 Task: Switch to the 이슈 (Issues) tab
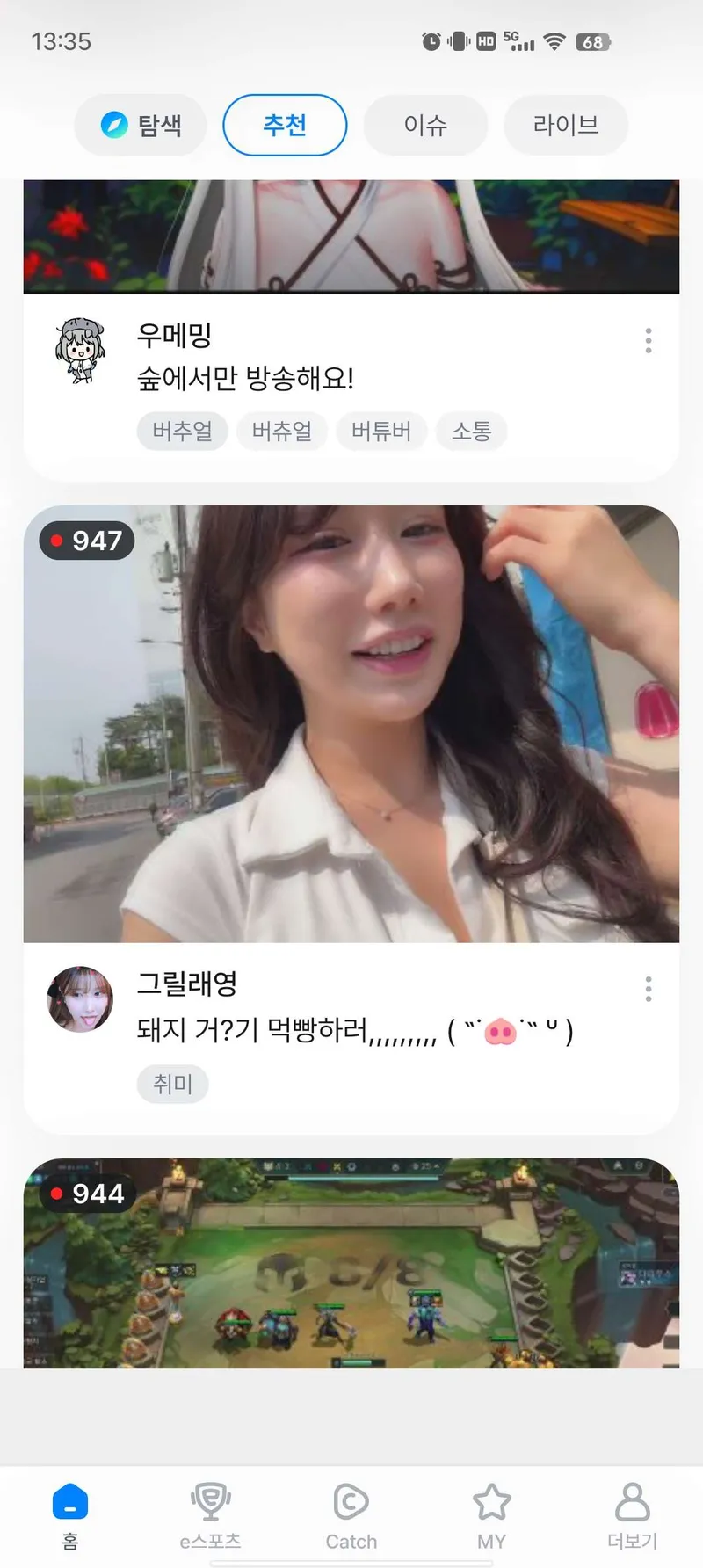425,125
